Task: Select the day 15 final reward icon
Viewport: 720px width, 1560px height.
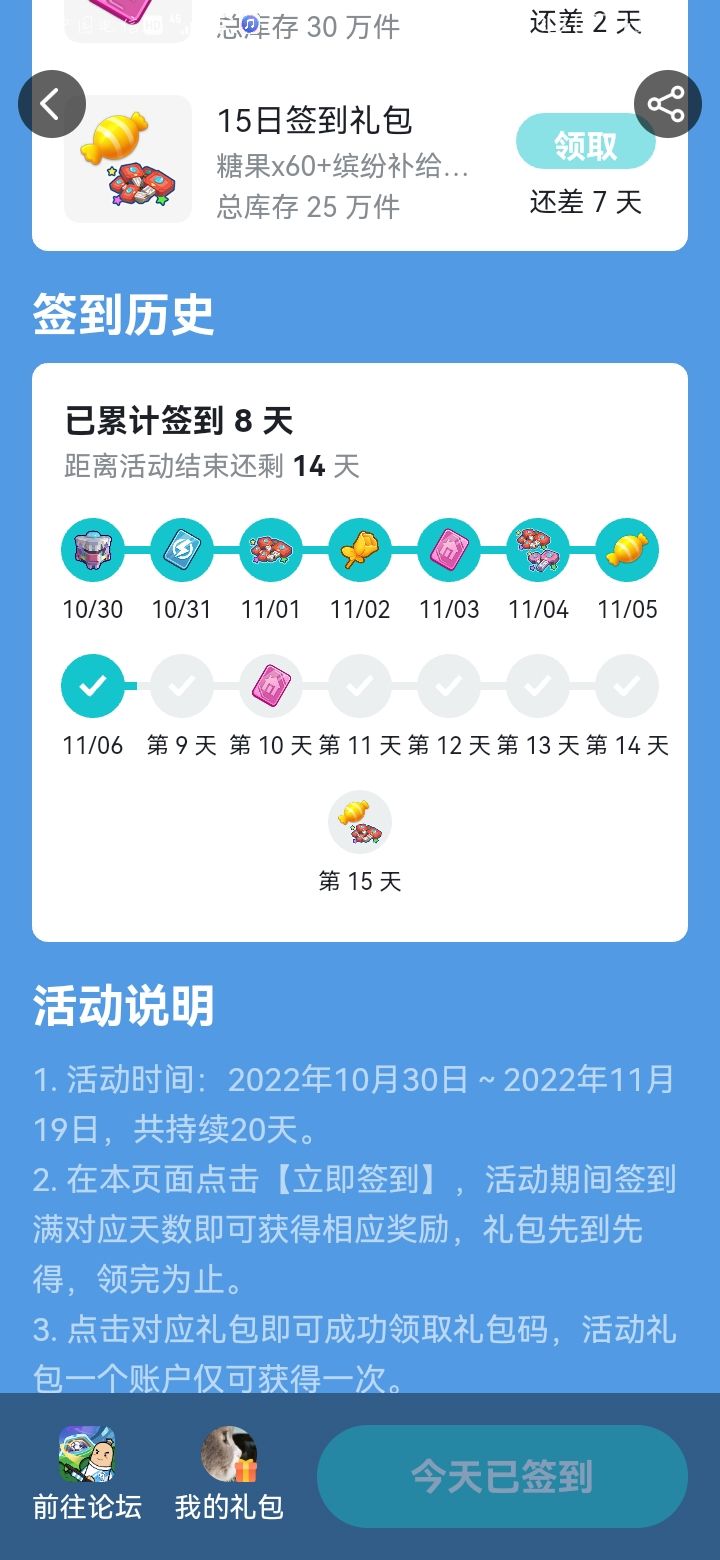Action: [x=359, y=822]
